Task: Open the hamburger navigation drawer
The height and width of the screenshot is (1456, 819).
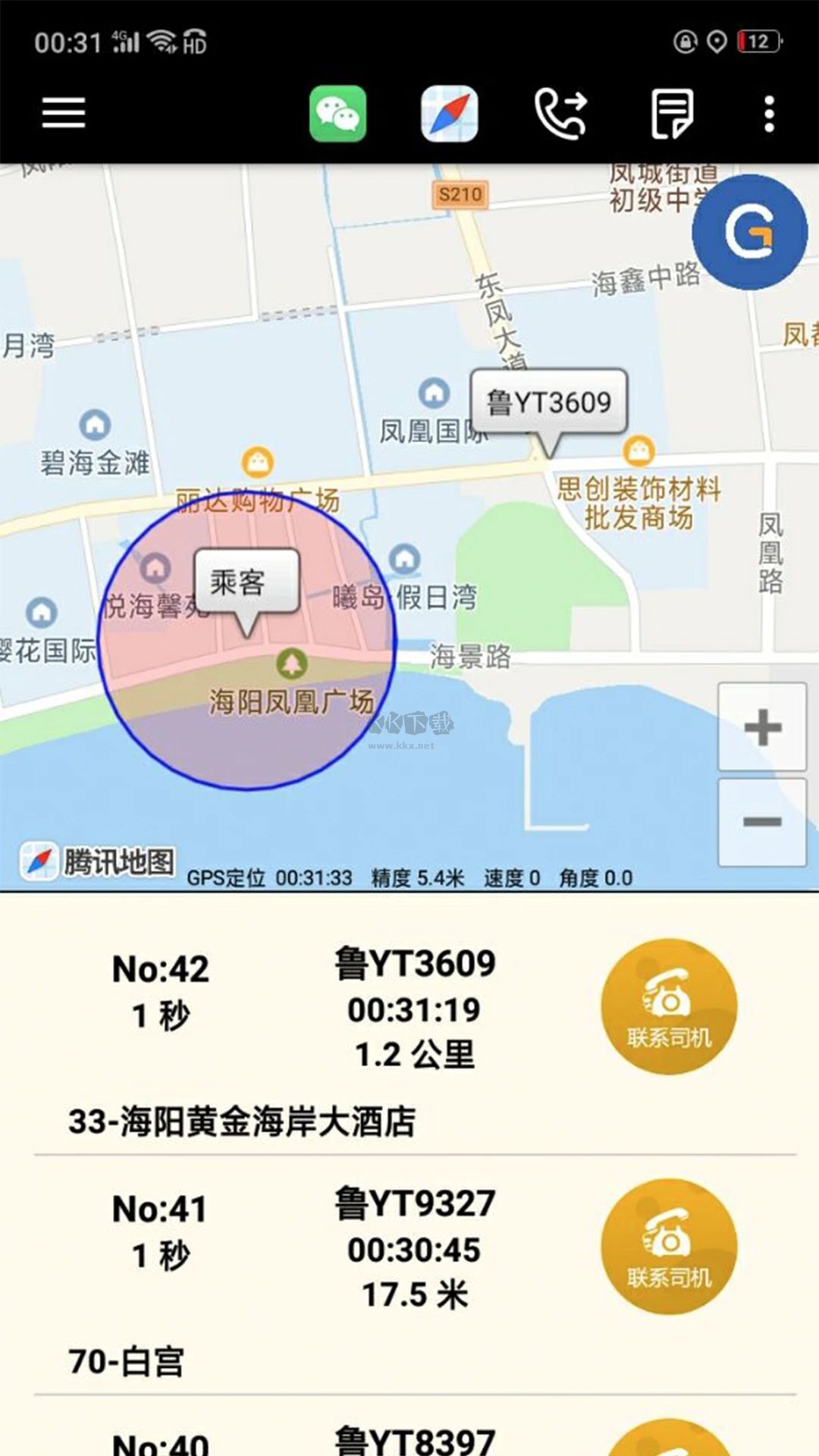Action: coord(64,112)
